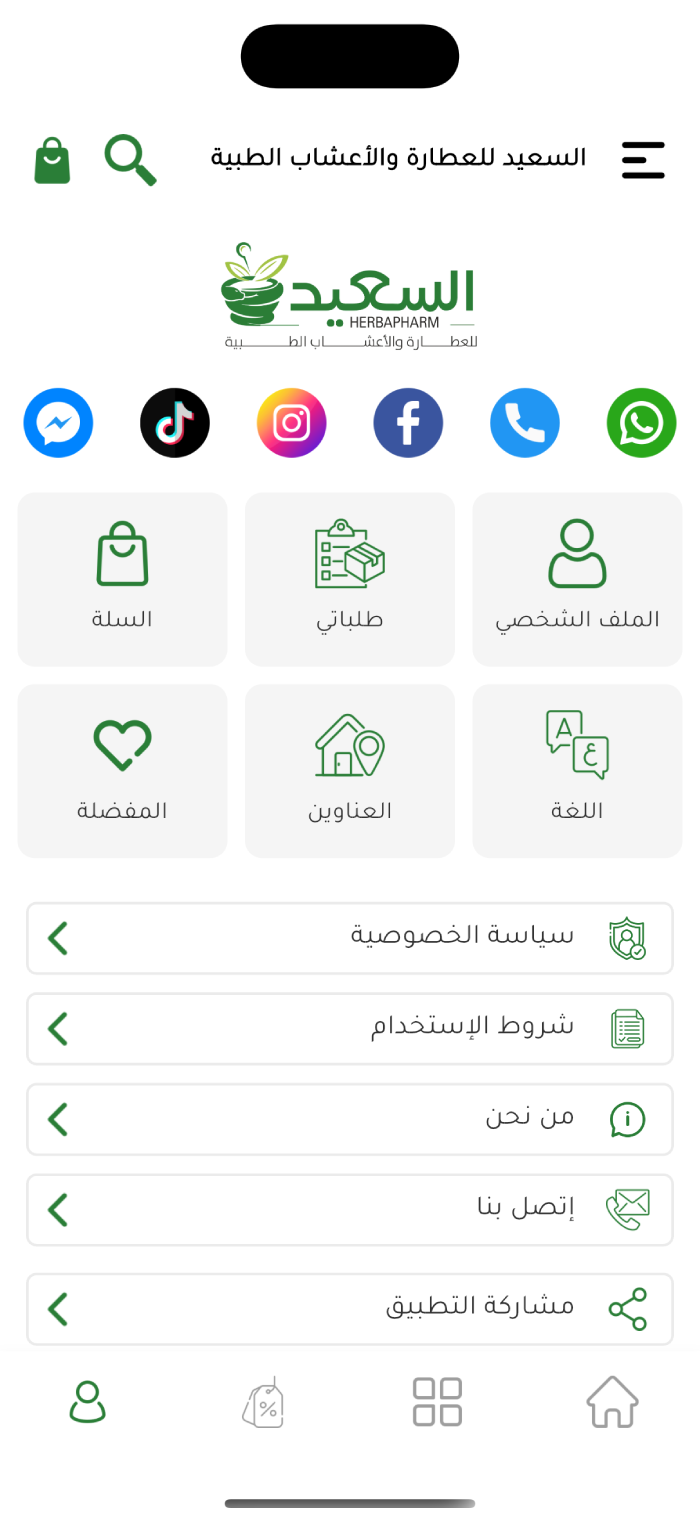This screenshot has width=700, height=1522.
Task: Open شروط الإستخدام terms row
Action: click(x=350, y=1029)
